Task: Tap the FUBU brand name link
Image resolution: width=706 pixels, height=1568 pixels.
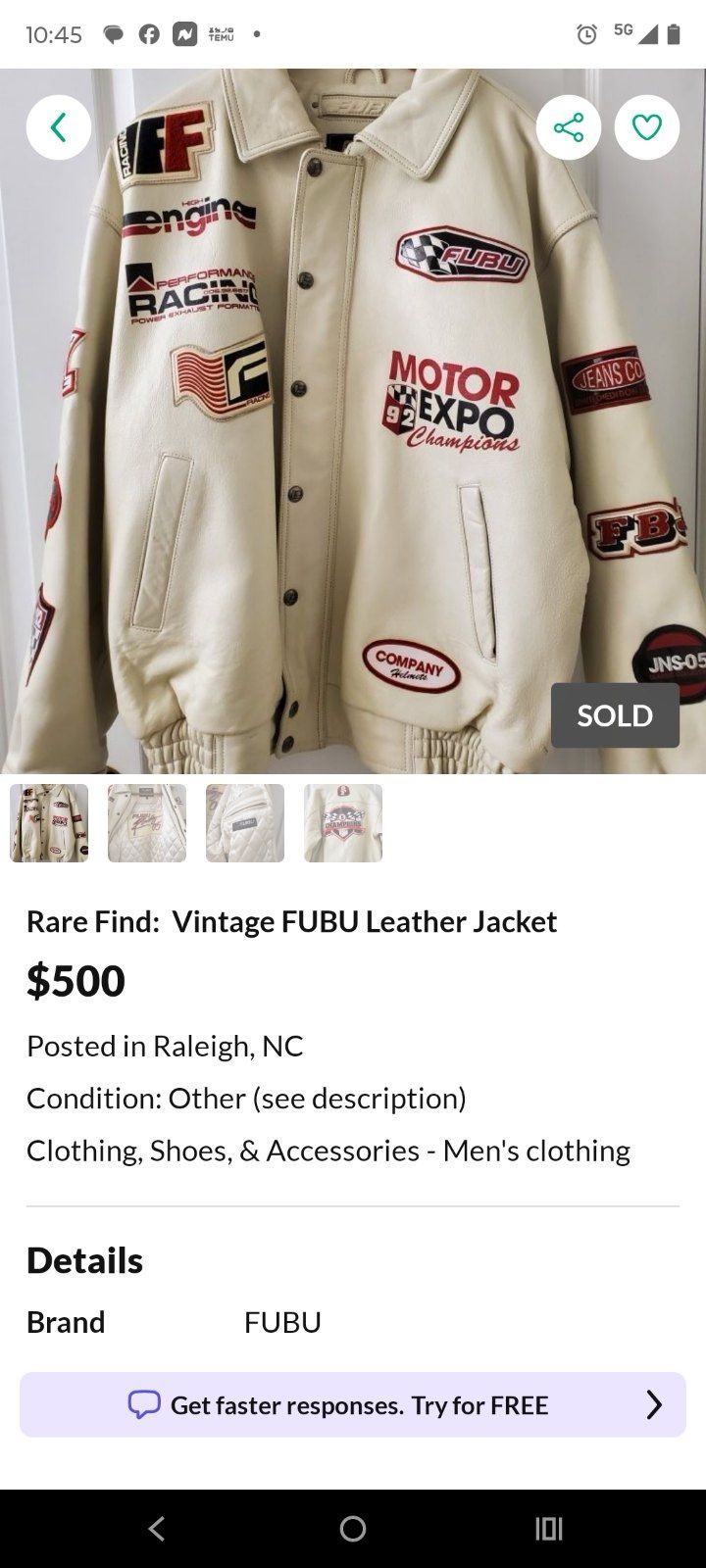Action: pyautogui.click(x=282, y=1321)
